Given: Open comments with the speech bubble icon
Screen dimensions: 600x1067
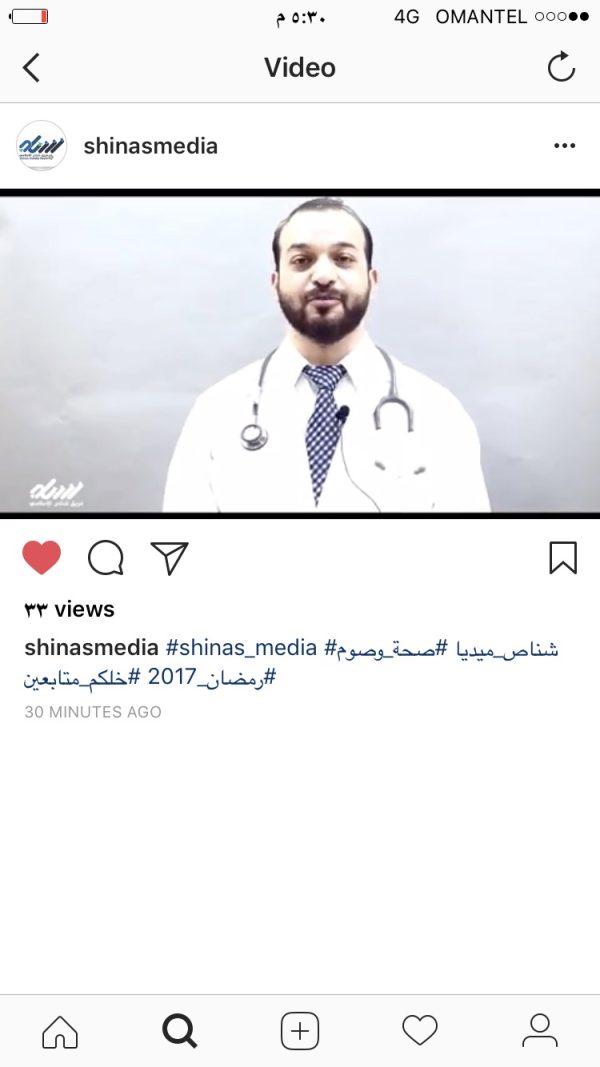Looking at the screenshot, I should (x=105, y=558).
